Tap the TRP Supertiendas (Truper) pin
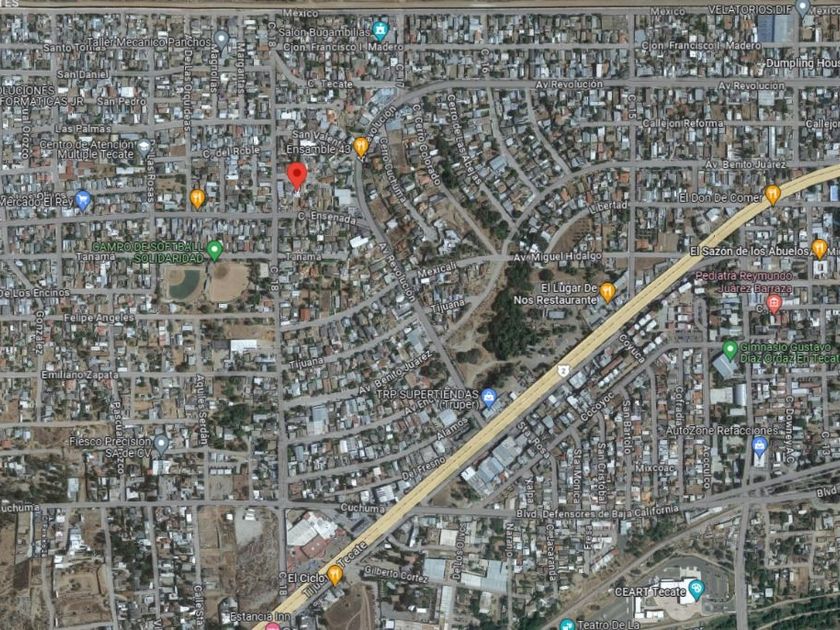This screenshot has width=840, height=630. [x=489, y=398]
